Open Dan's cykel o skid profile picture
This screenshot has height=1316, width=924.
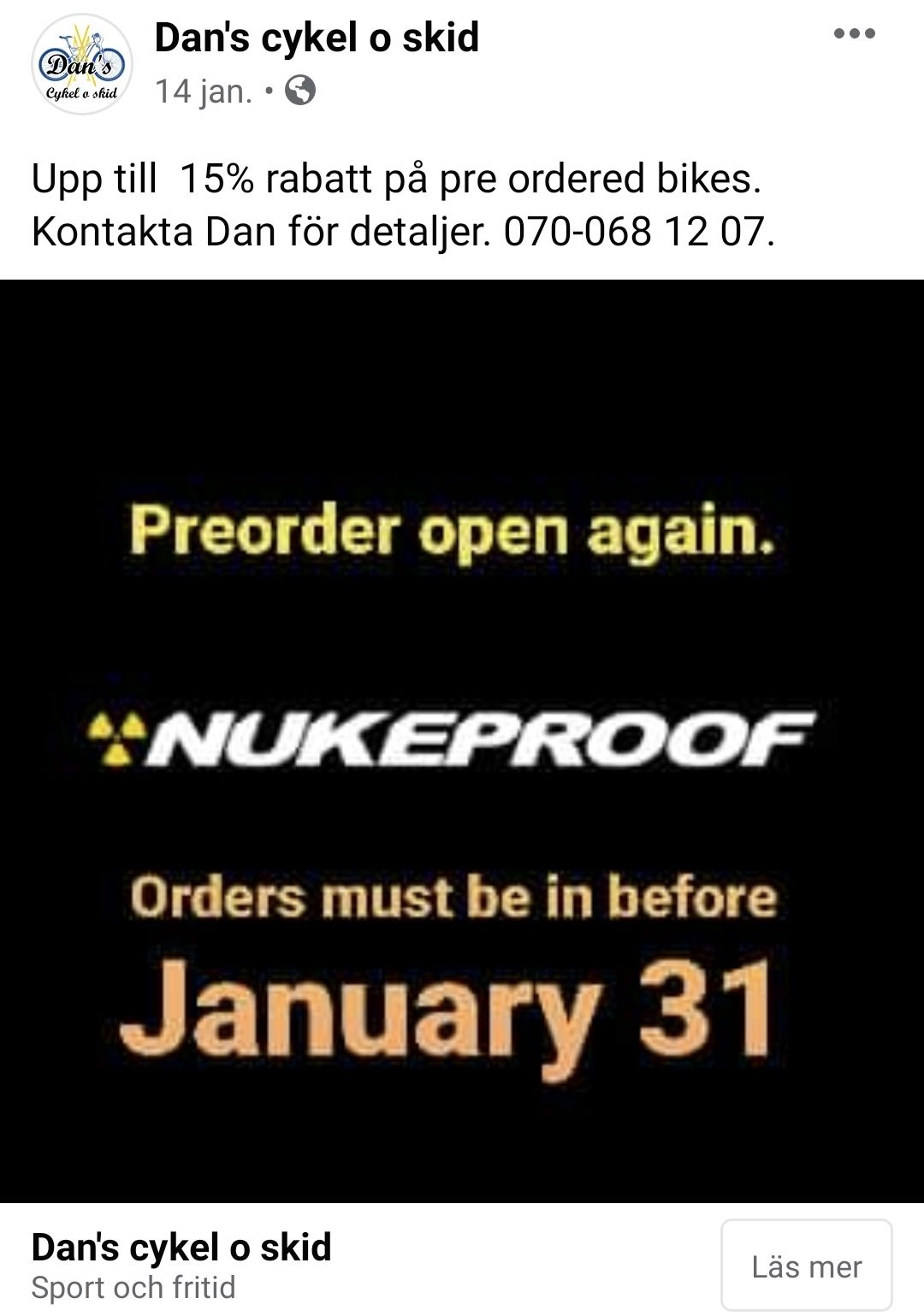click(82, 64)
